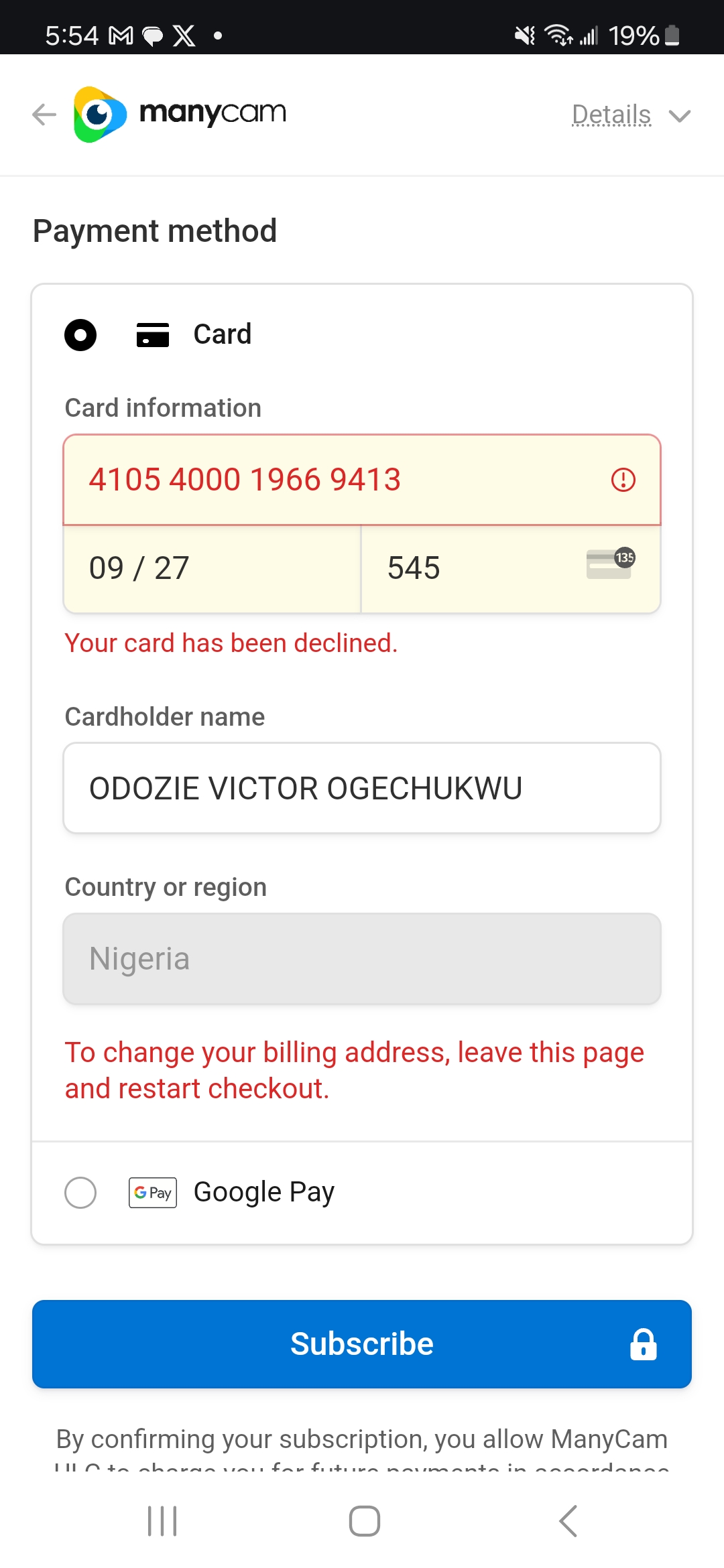Go back with the system back button

pyautogui.click(x=568, y=1521)
